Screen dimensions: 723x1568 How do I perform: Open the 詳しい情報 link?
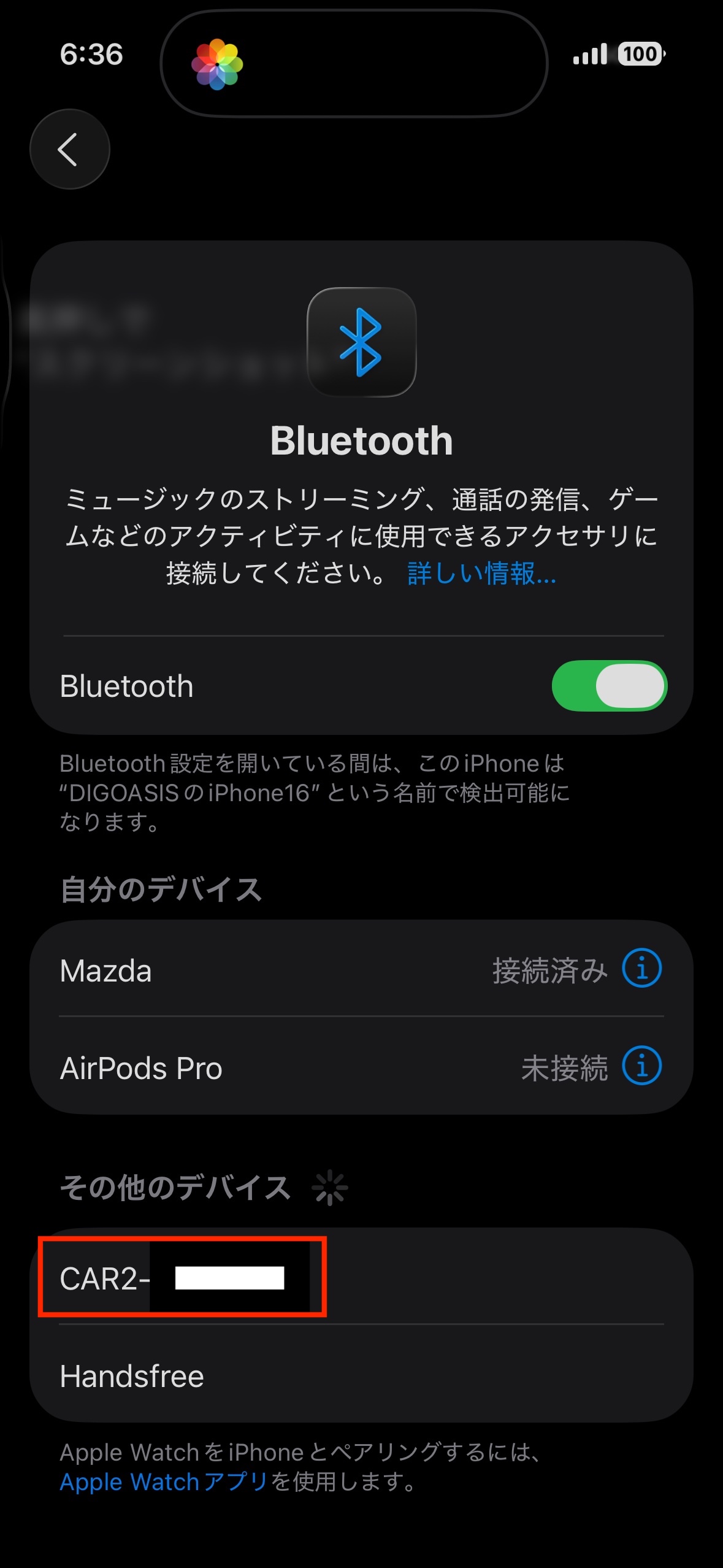tap(481, 574)
